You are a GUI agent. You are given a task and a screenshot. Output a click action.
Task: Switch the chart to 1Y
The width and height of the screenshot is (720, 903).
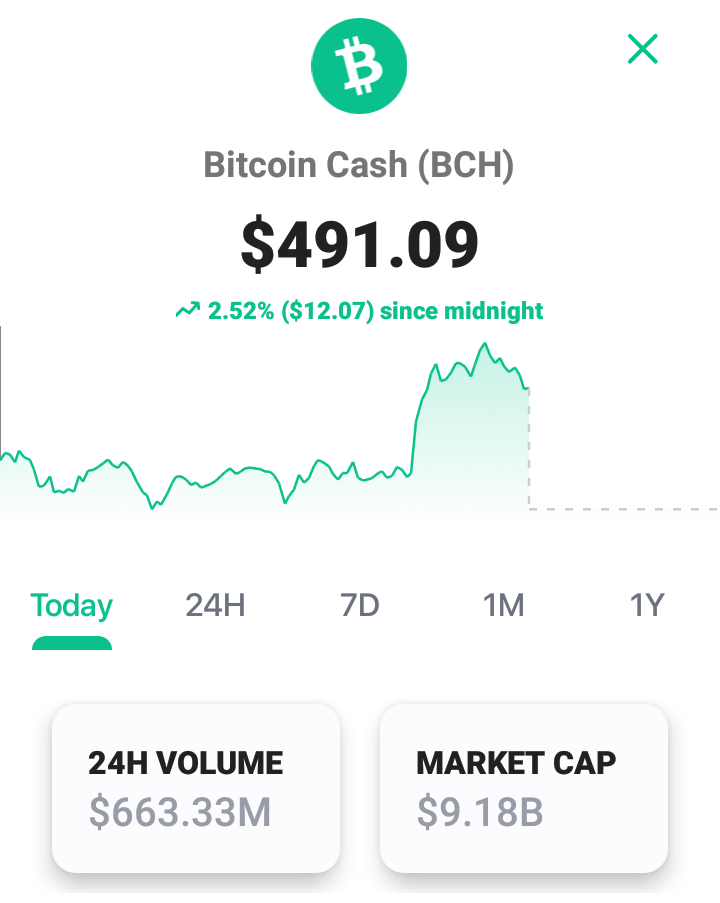click(x=647, y=605)
